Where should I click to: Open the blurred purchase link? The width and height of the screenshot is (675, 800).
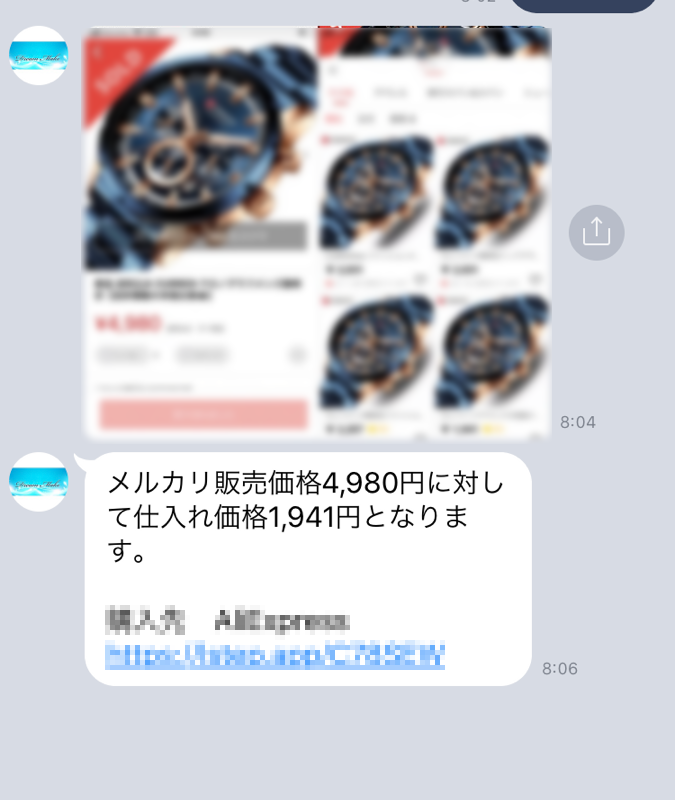tap(275, 656)
